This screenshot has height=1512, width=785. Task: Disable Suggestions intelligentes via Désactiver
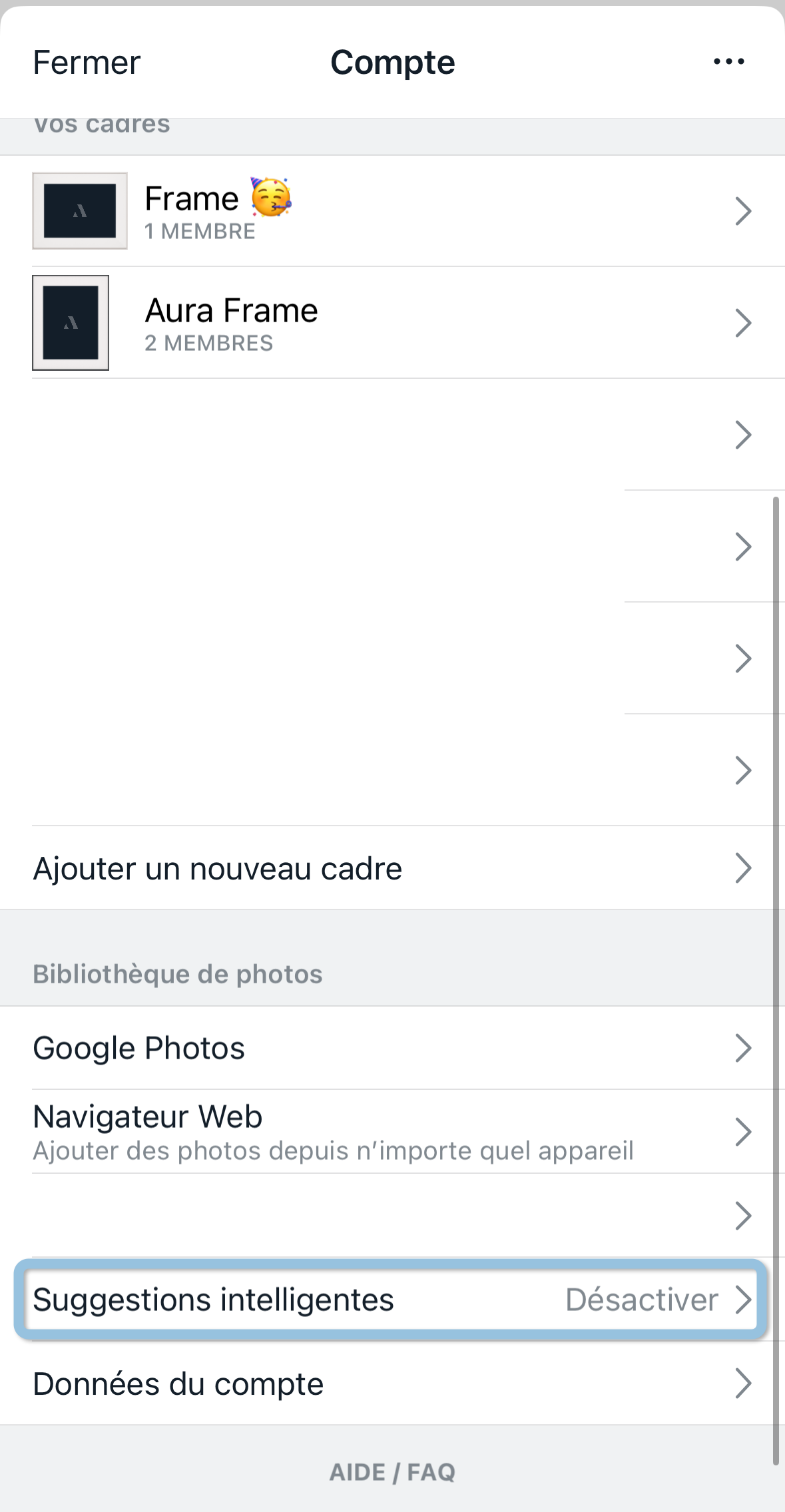tap(641, 1299)
